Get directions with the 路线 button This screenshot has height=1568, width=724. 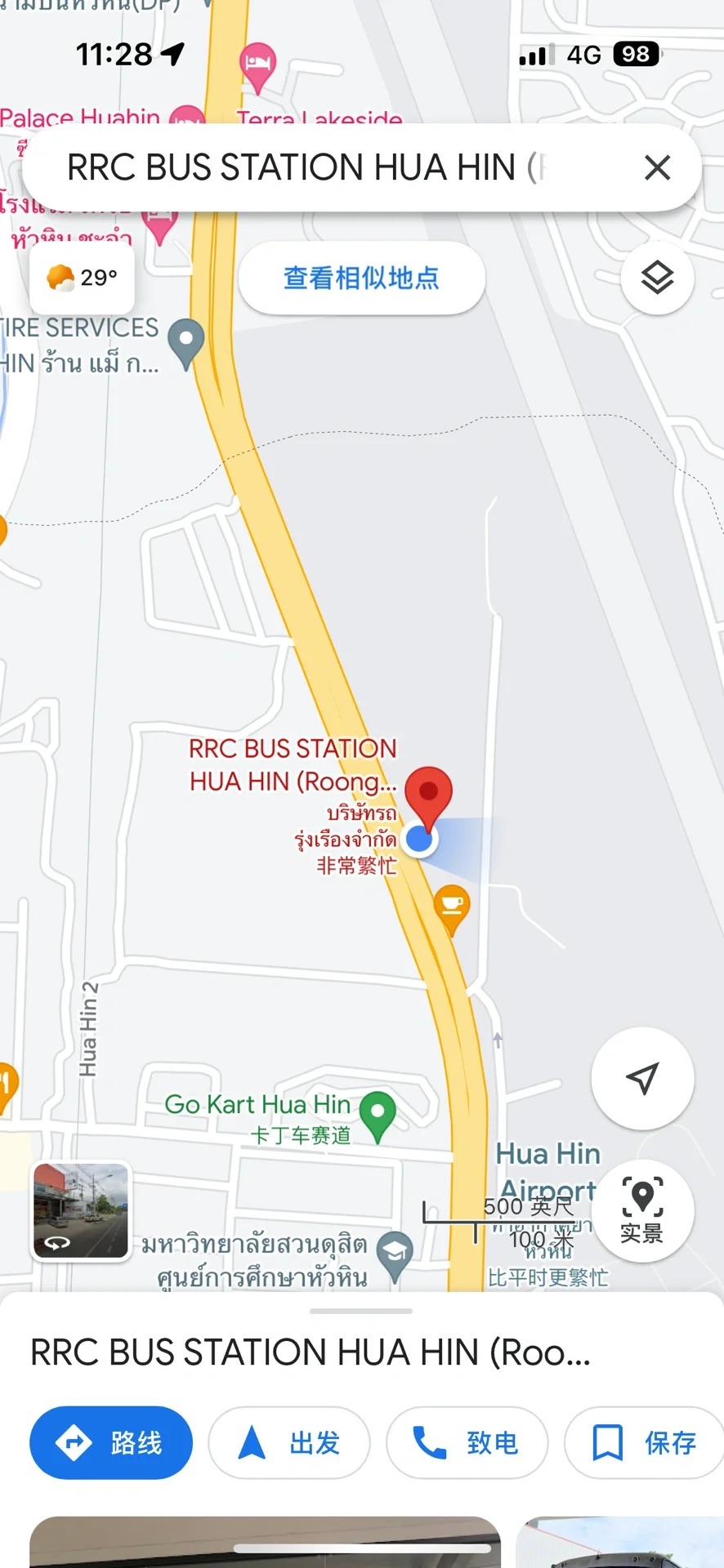(111, 1443)
